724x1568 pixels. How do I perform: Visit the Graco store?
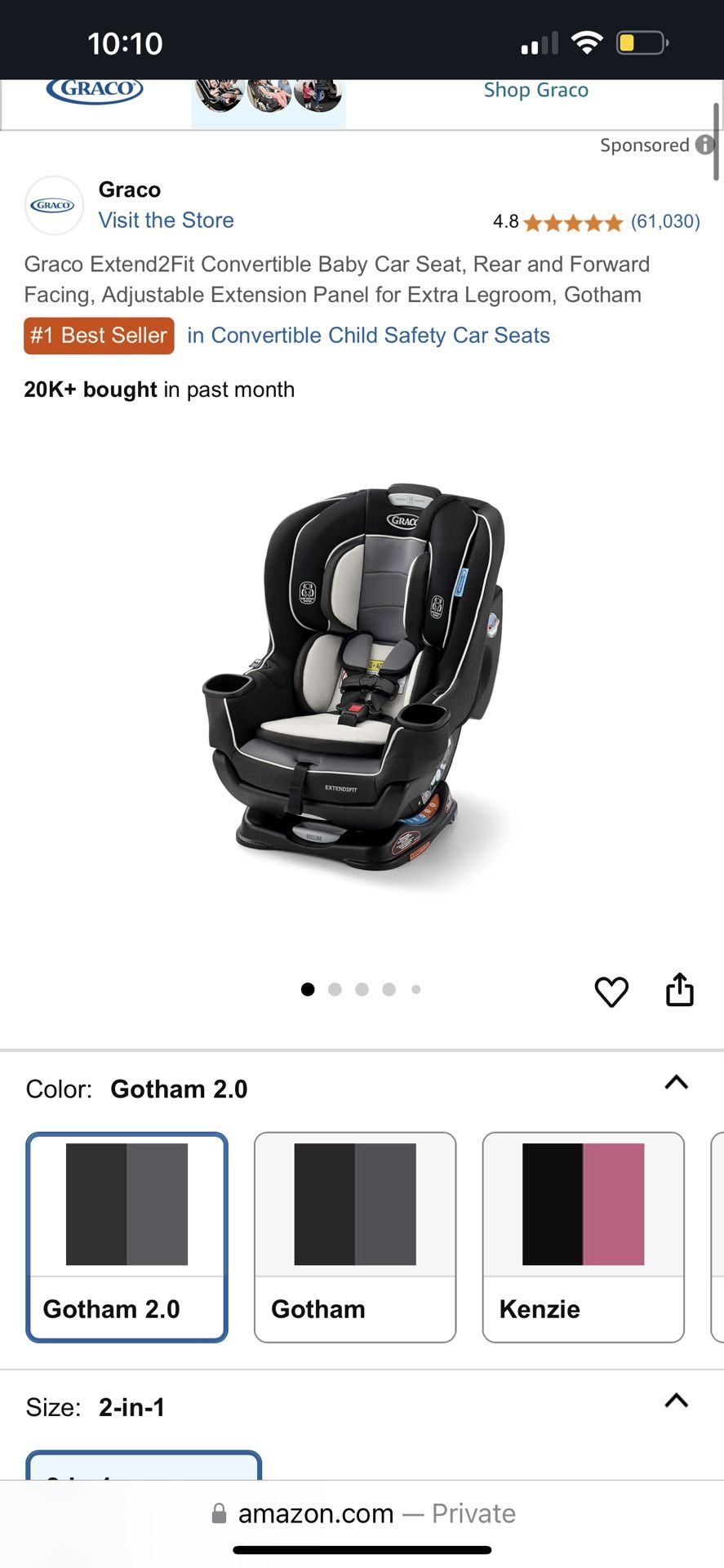(166, 220)
